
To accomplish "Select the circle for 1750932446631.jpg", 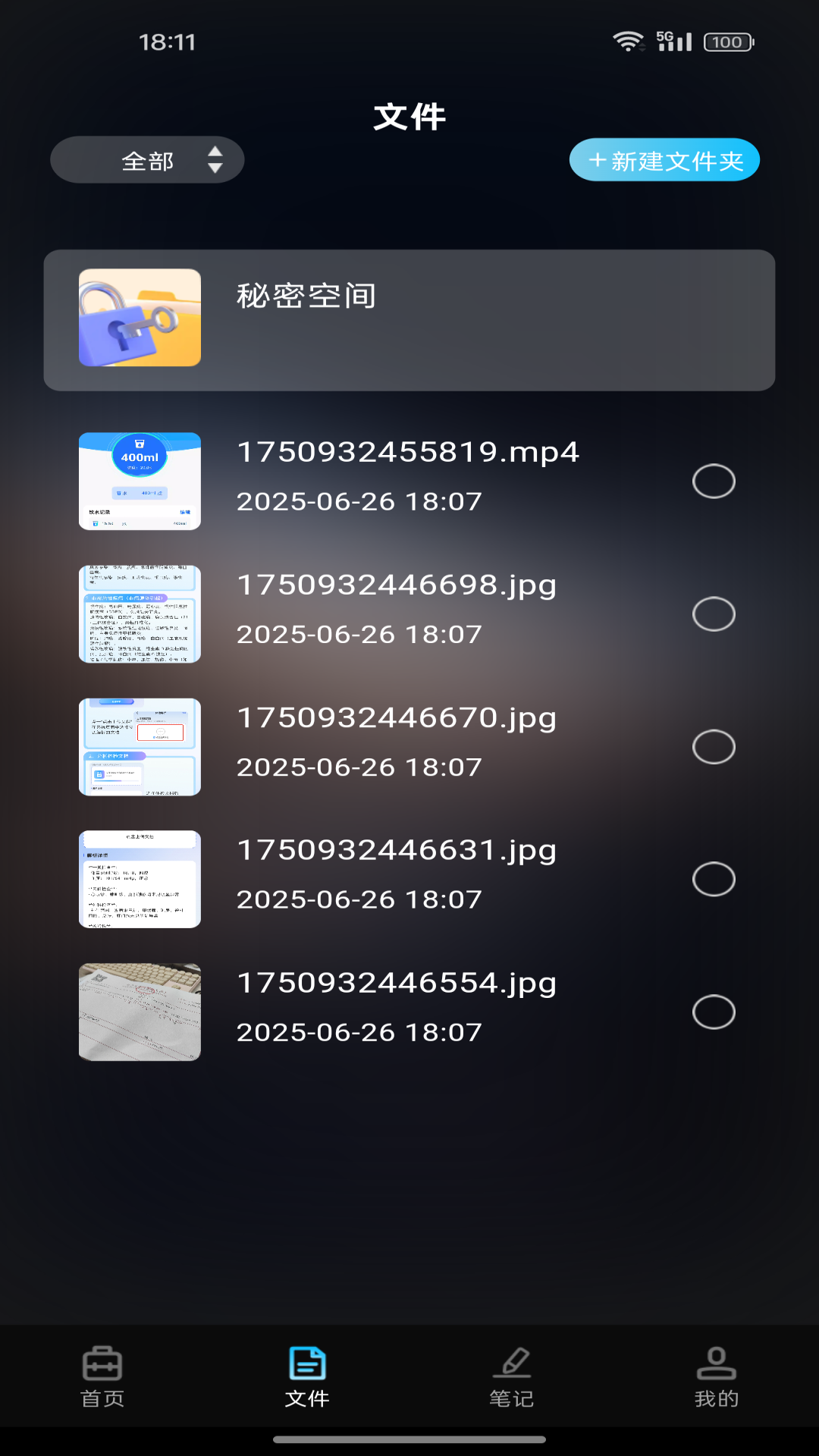I will 714,880.
